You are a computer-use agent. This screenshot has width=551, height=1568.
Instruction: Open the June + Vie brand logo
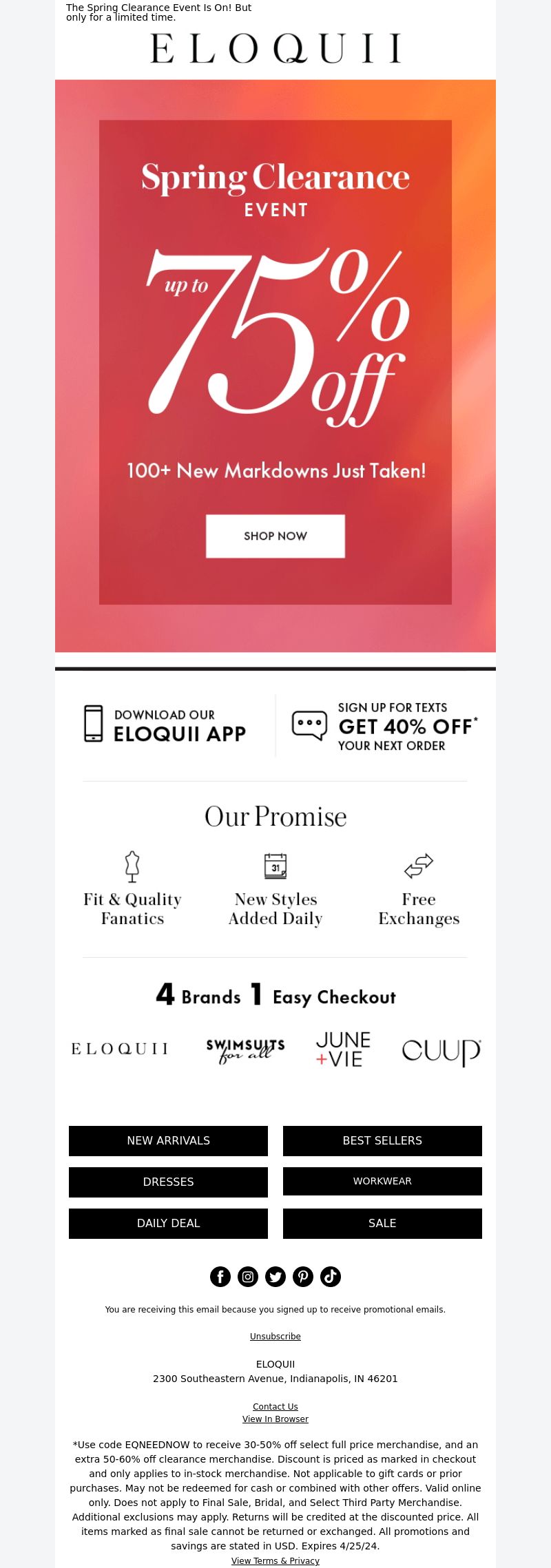(x=343, y=1049)
